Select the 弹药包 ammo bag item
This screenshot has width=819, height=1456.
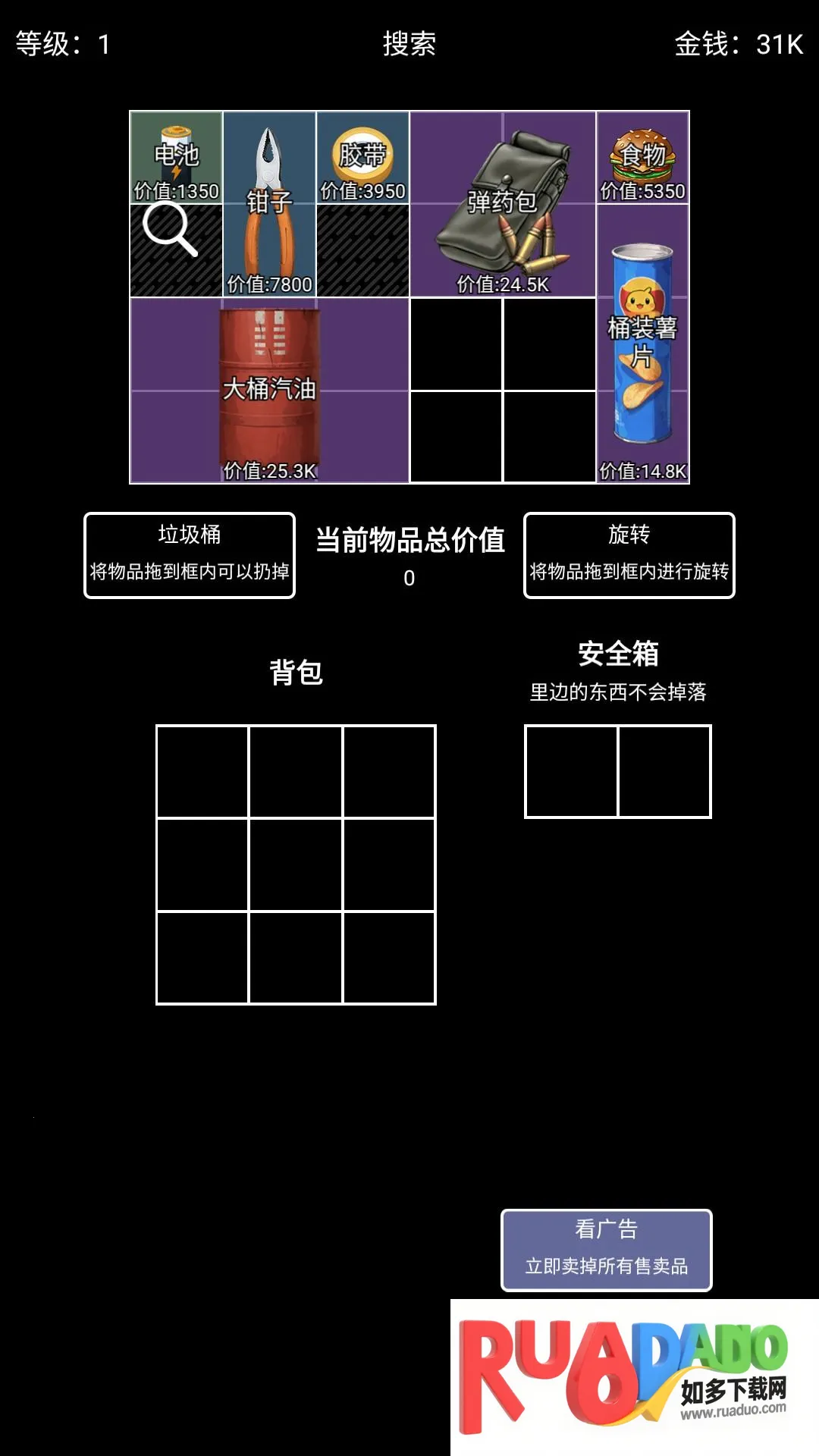[x=503, y=203]
